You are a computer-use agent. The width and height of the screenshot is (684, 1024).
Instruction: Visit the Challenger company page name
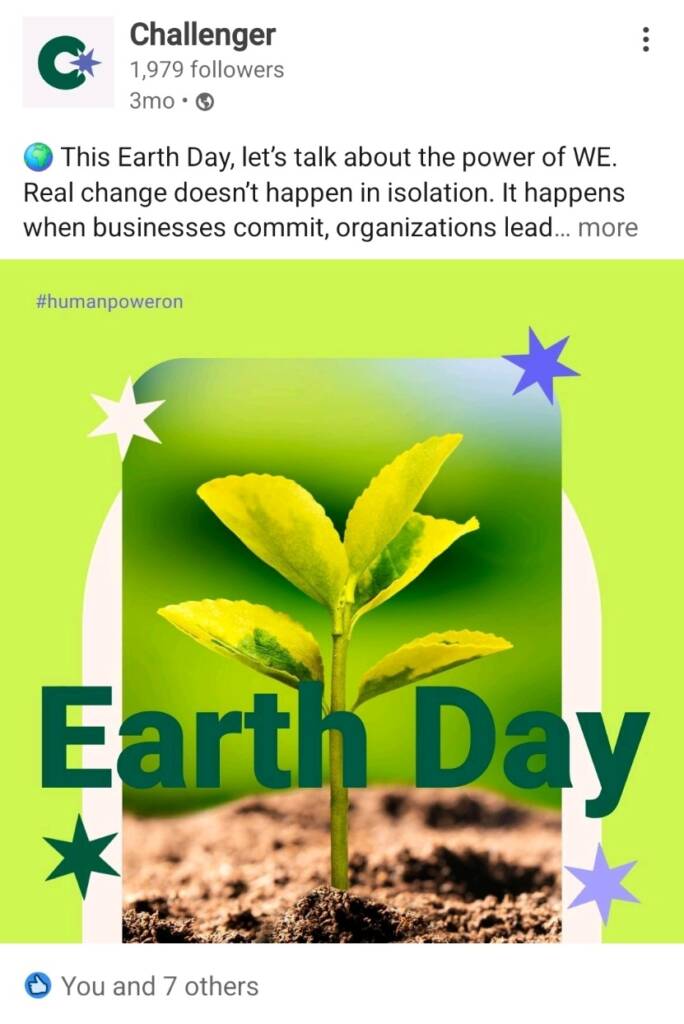[x=202, y=35]
